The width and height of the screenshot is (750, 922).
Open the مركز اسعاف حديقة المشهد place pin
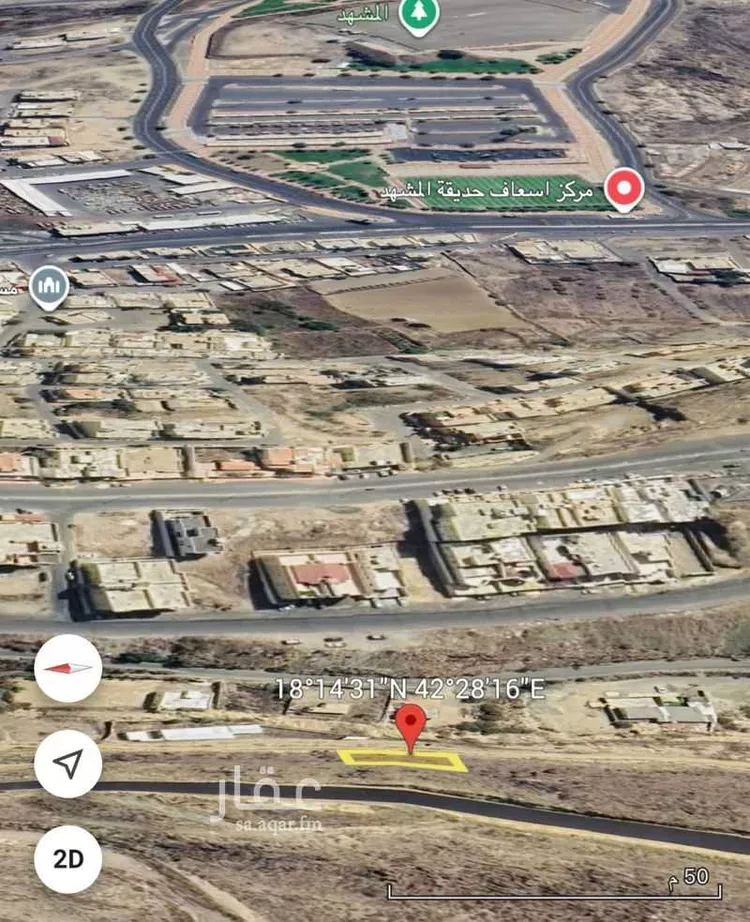coord(625,188)
